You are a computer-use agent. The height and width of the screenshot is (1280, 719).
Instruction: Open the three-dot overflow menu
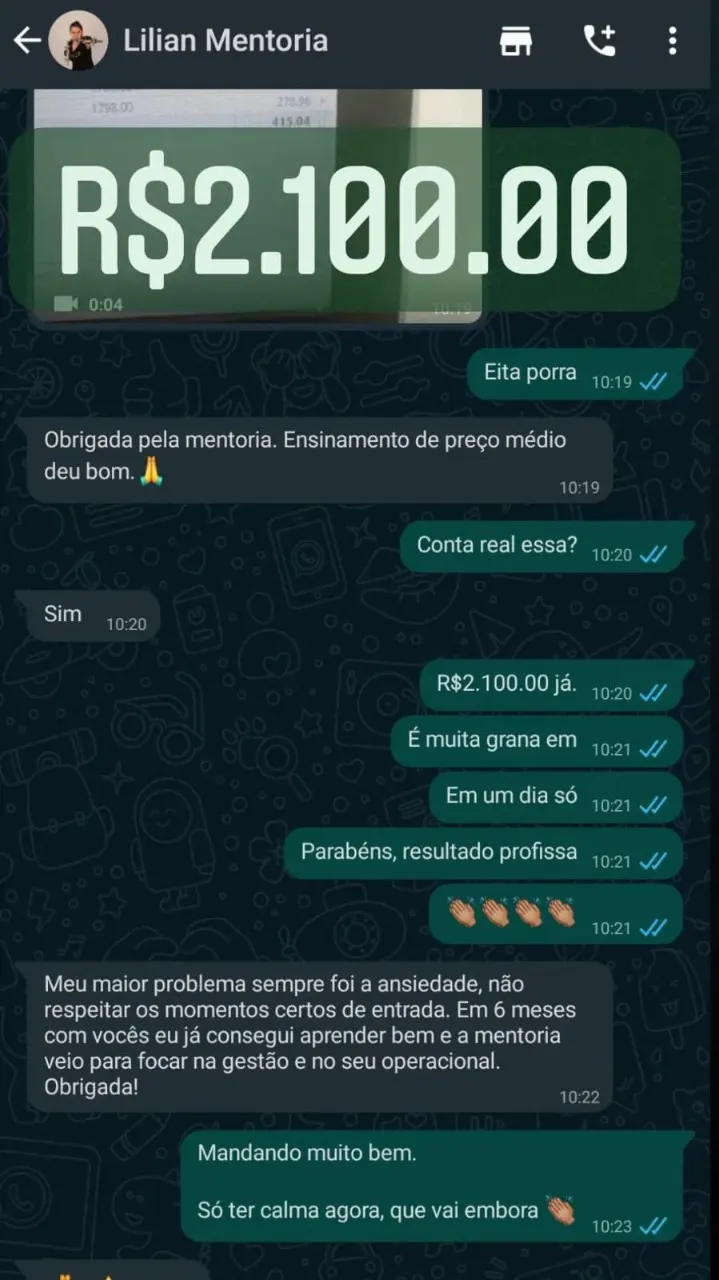coord(672,41)
